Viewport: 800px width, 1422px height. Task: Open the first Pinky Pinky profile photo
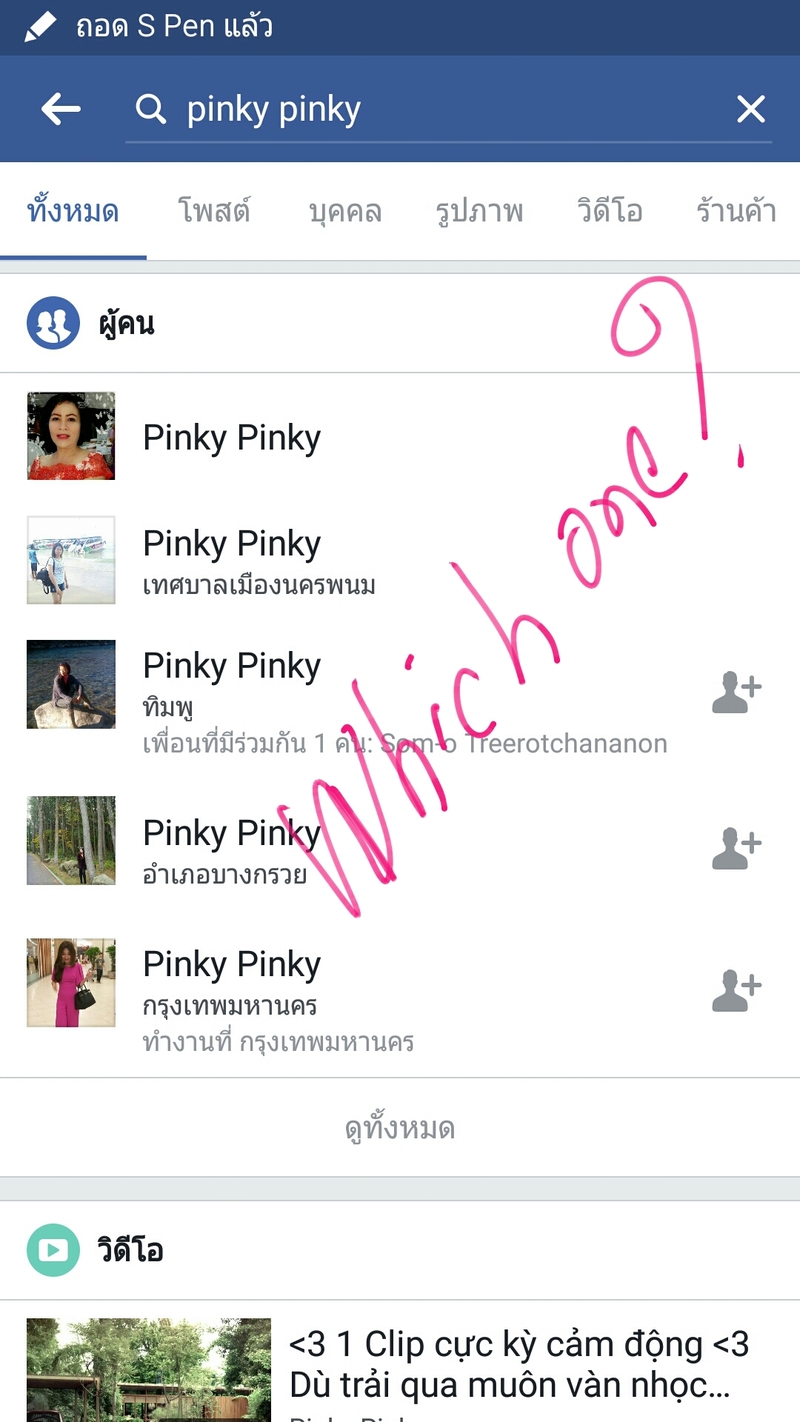click(71, 435)
